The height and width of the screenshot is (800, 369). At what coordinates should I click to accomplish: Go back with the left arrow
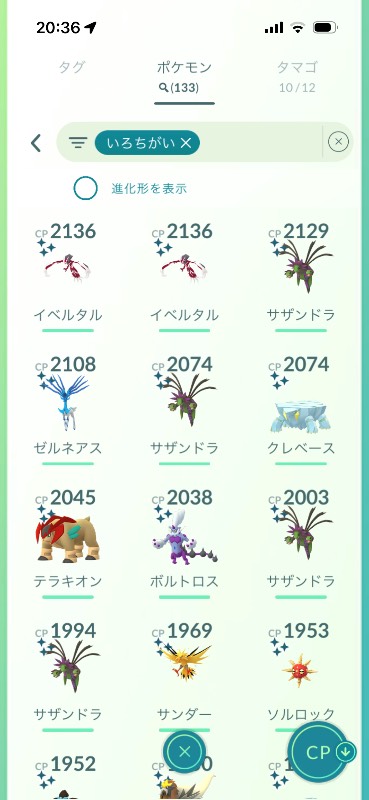click(36, 143)
